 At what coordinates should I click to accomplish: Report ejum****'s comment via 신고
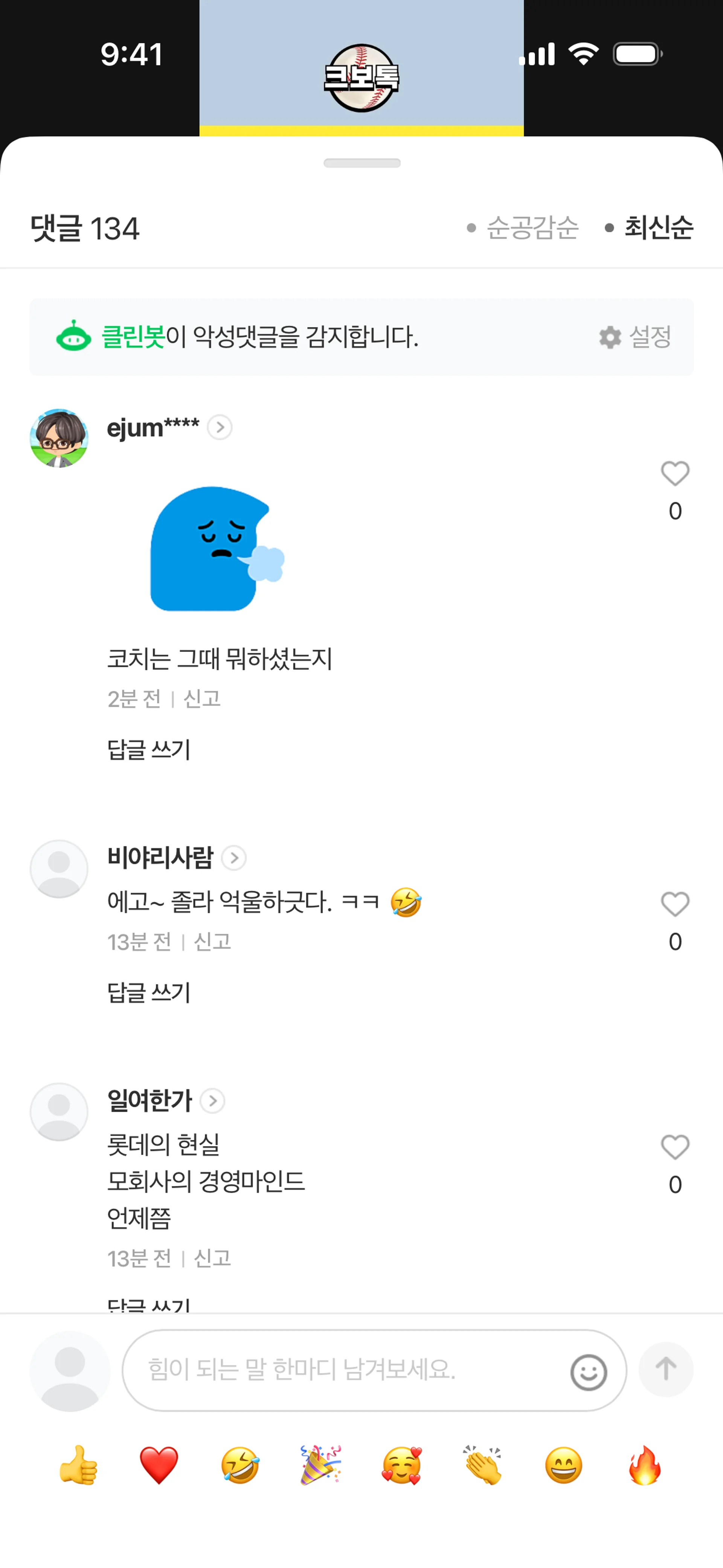201,699
